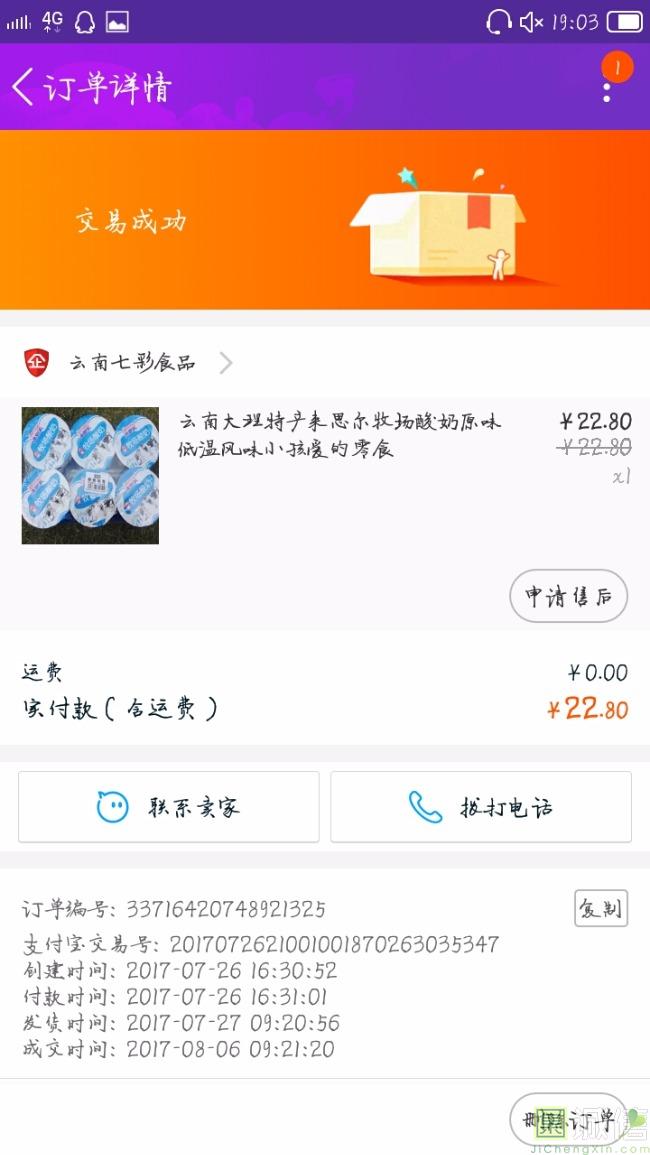Copy the order number with 复制
Screen dimensions: 650x1155
click(x=600, y=908)
